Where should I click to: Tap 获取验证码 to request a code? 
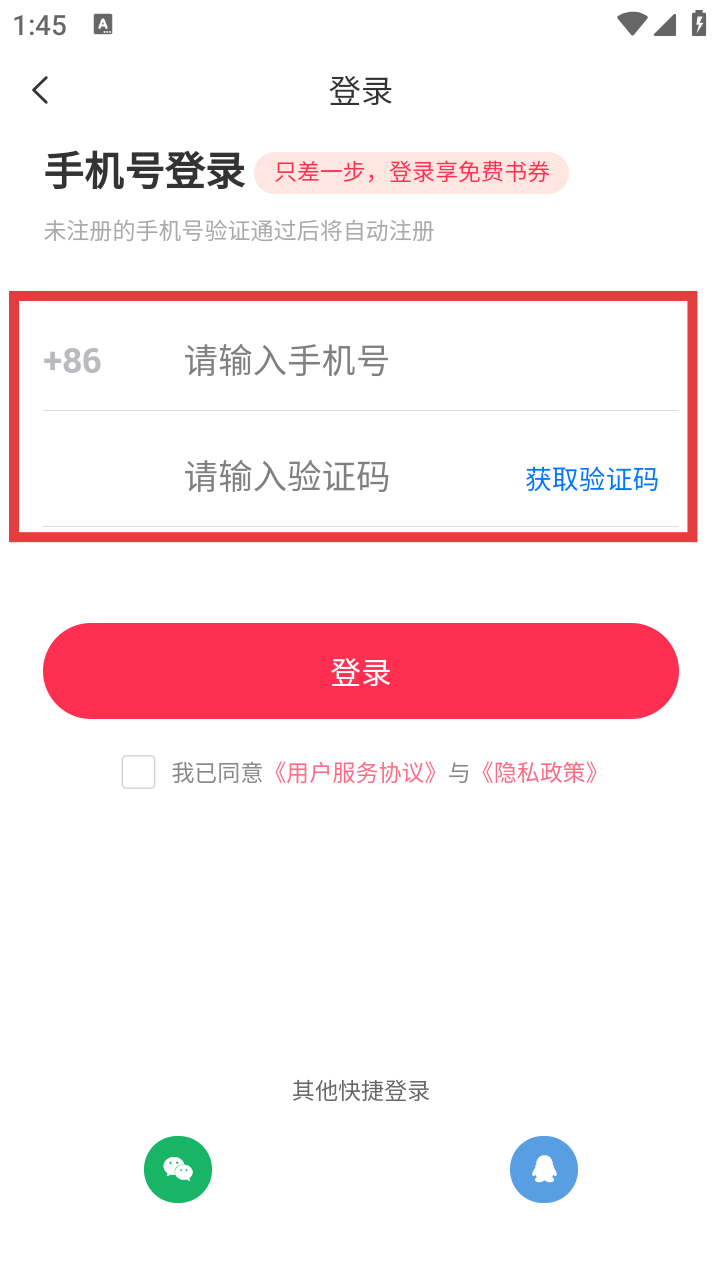[591, 479]
